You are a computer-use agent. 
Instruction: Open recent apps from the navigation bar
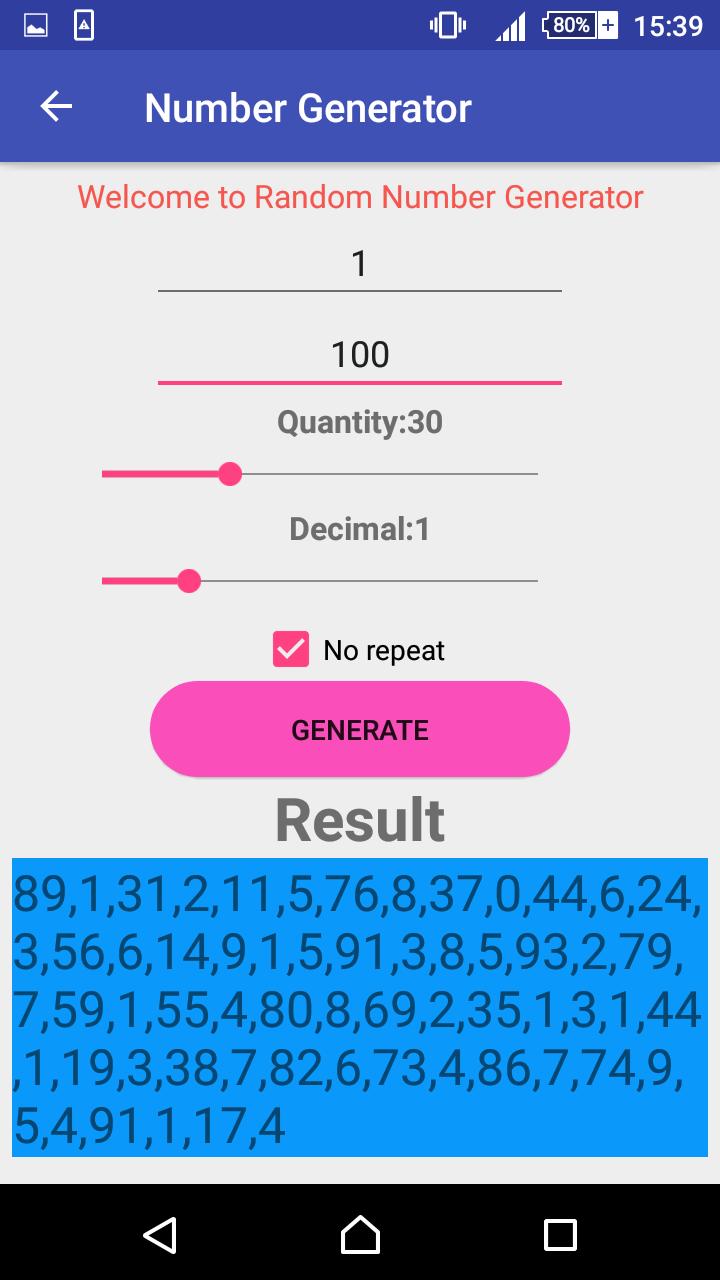click(x=560, y=1235)
